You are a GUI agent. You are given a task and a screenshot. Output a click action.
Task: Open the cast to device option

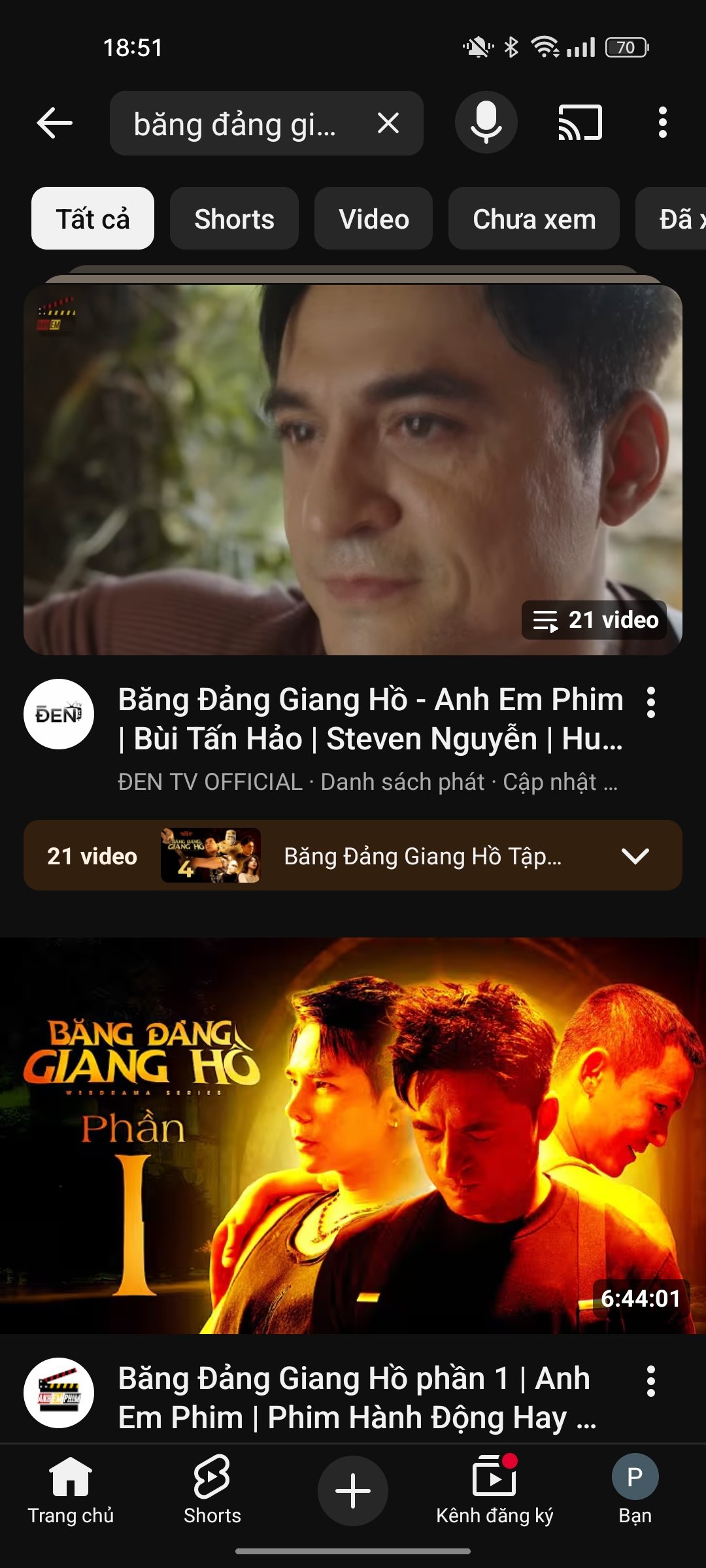pyautogui.click(x=580, y=123)
